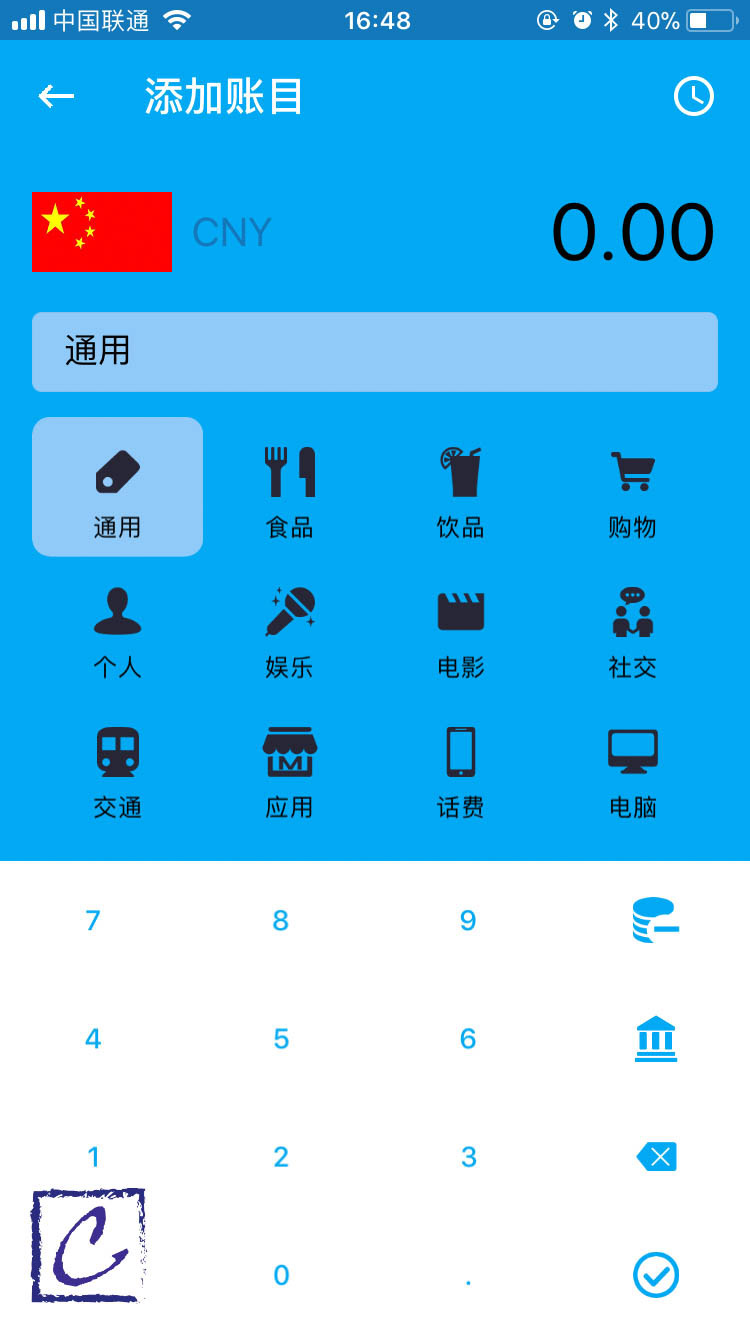Enter digit 7 on the keypad
750x1334 pixels.
pyautogui.click(x=93, y=920)
